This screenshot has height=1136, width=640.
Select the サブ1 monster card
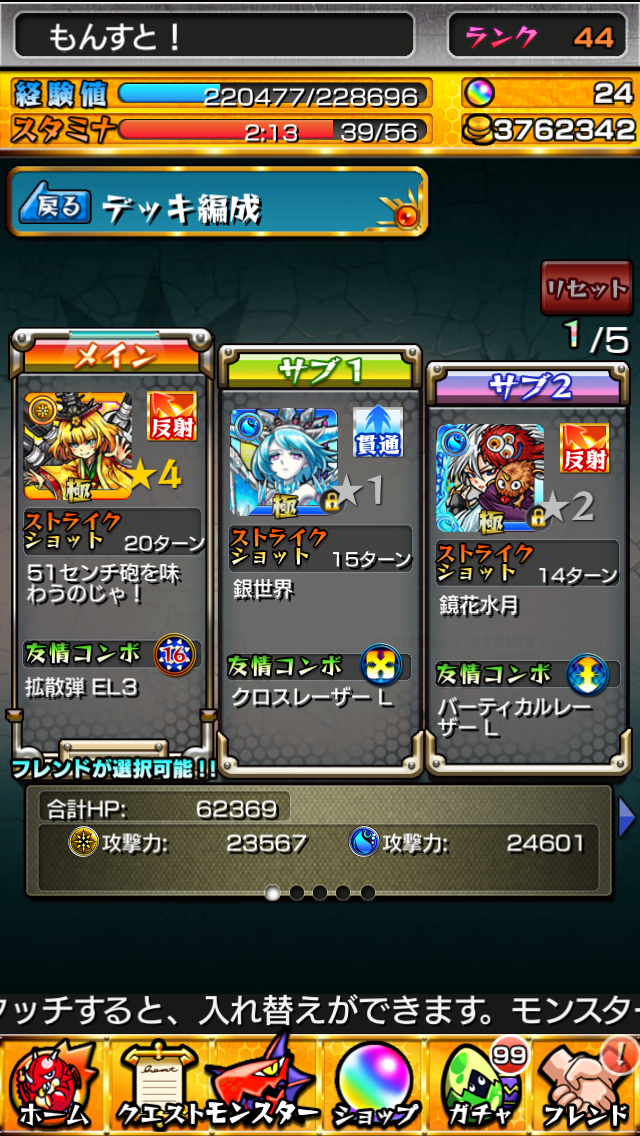tap(320, 560)
